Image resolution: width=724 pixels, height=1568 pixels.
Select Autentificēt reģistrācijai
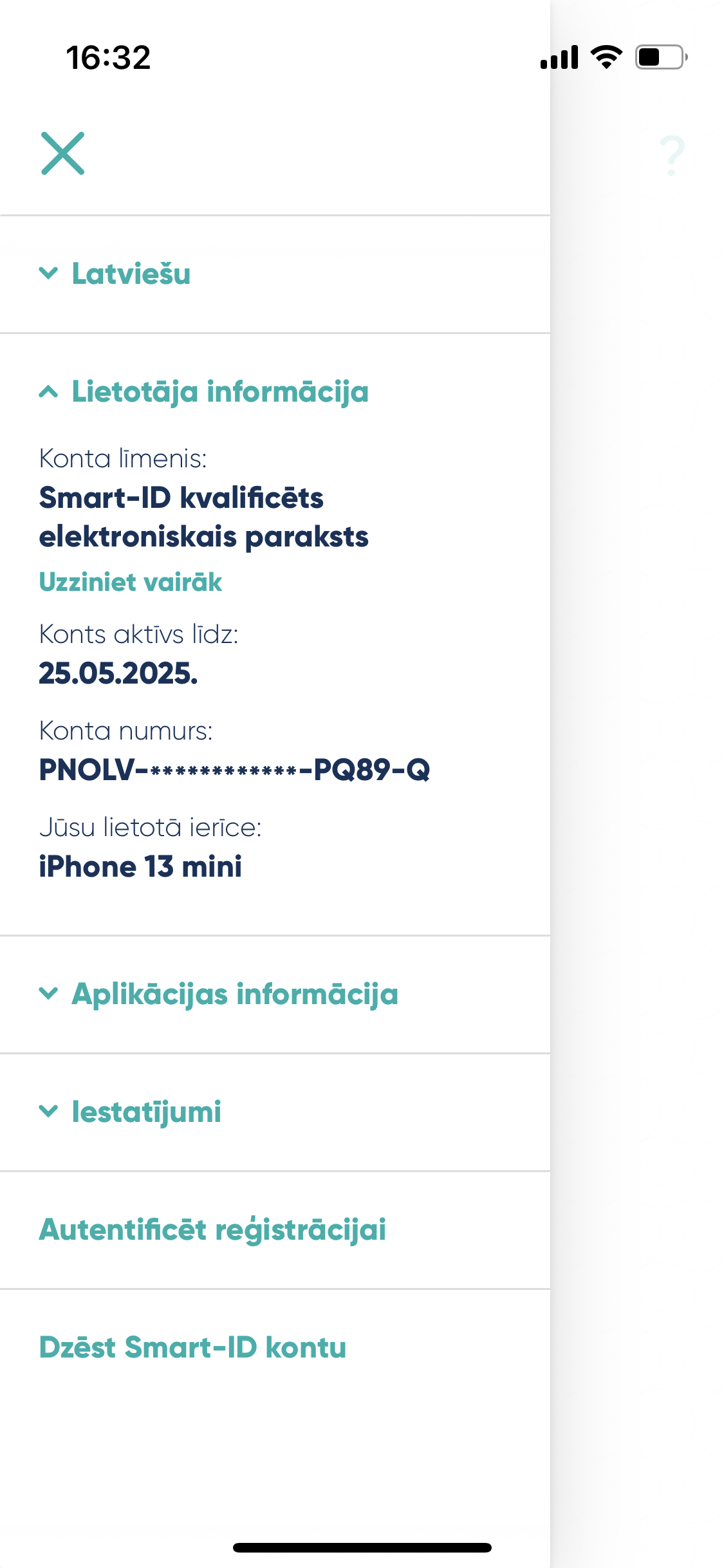point(212,1230)
